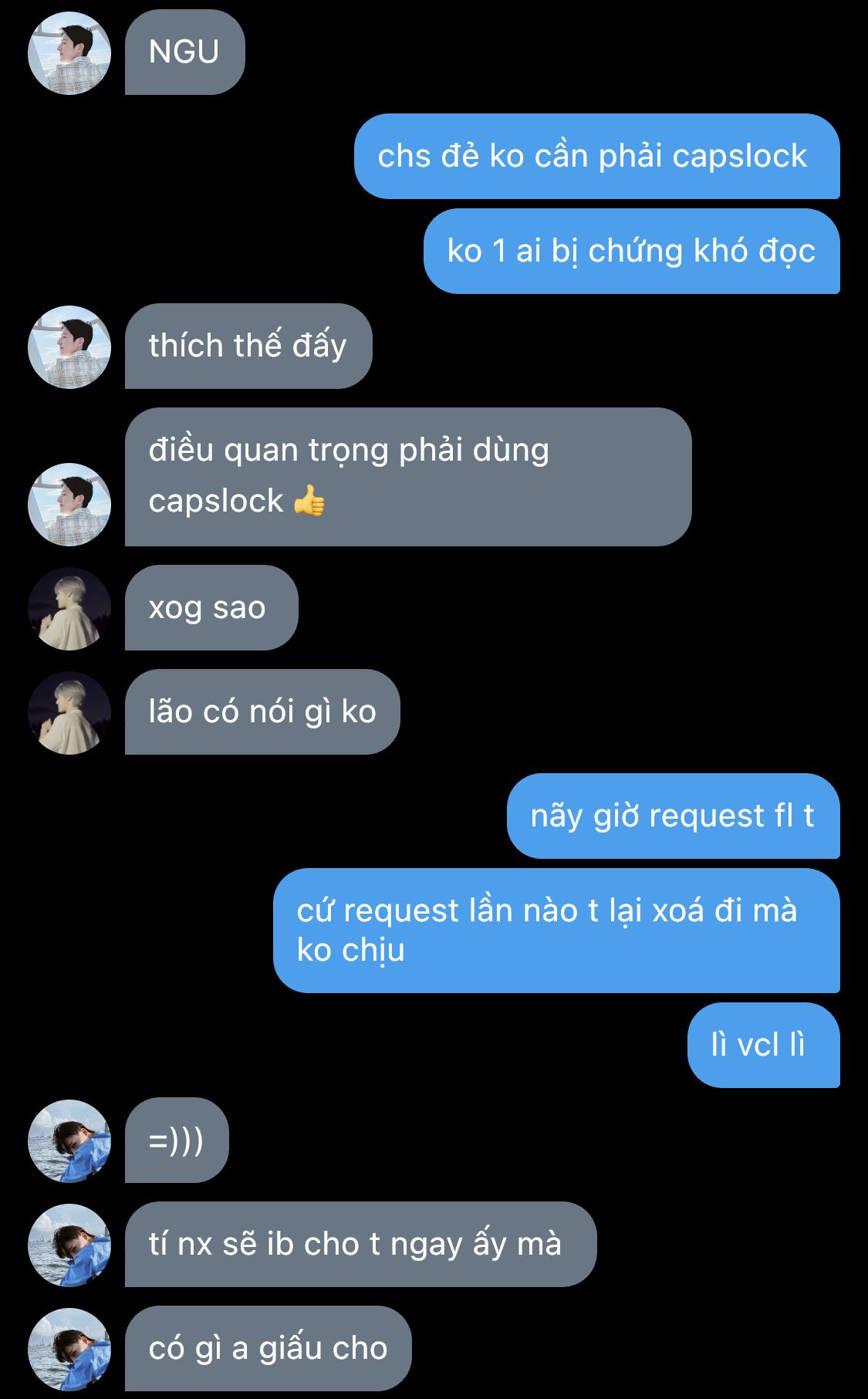
Task: View profile of the 'xog sao' sender
Action: [69, 609]
